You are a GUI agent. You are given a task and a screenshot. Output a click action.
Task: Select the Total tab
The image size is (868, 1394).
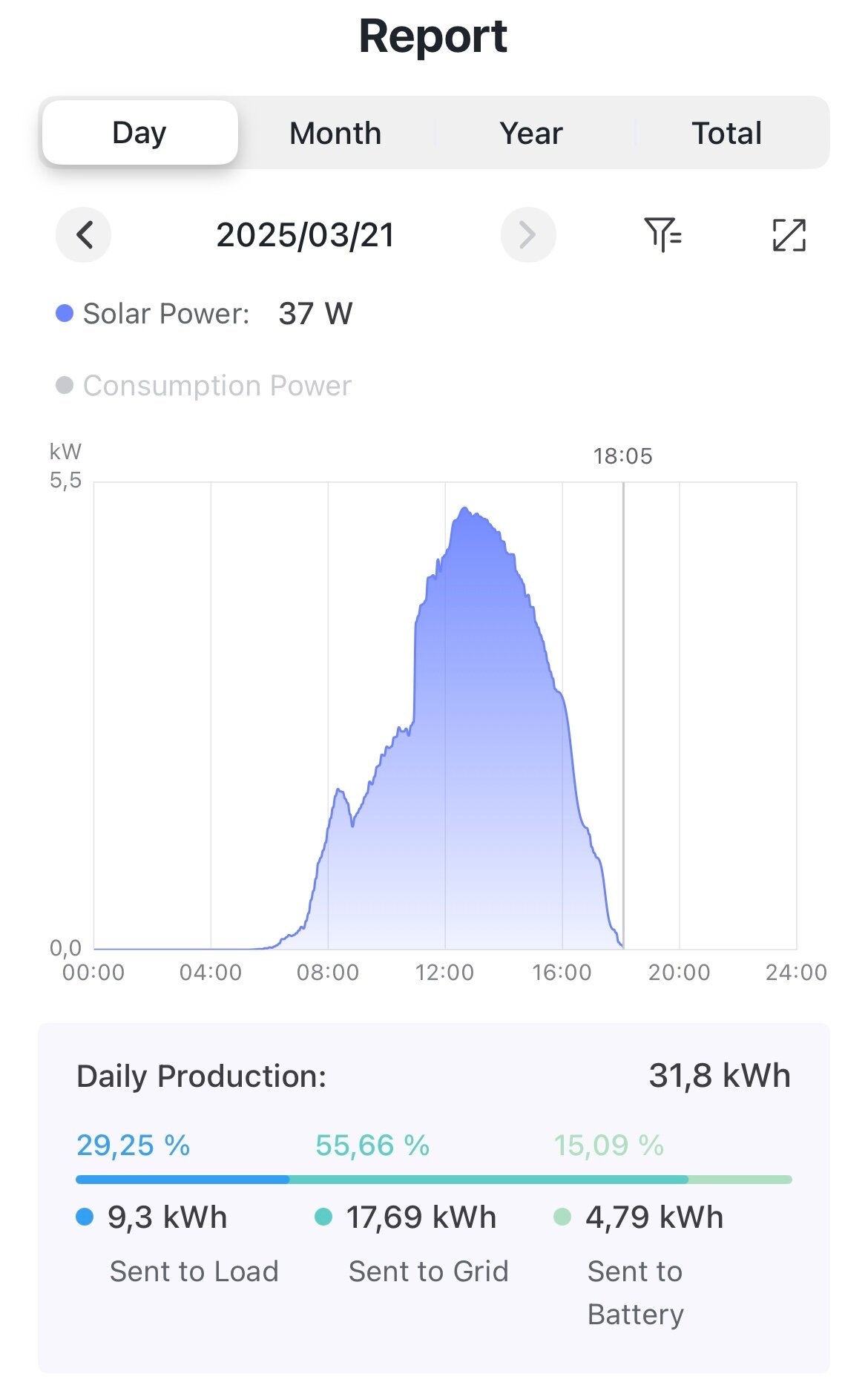tap(727, 134)
